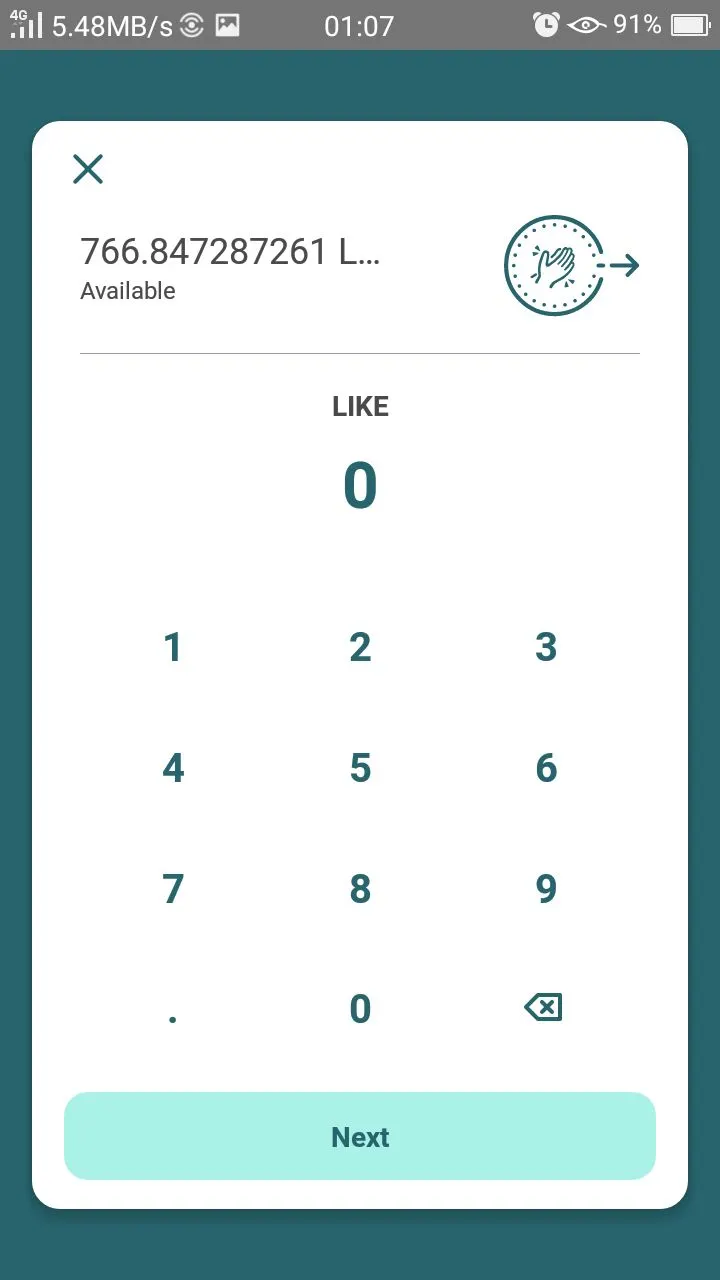Enter digit 3 on the keypad
Image resolution: width=720 pixels, height=1280 pixels.
click(545, 648)
